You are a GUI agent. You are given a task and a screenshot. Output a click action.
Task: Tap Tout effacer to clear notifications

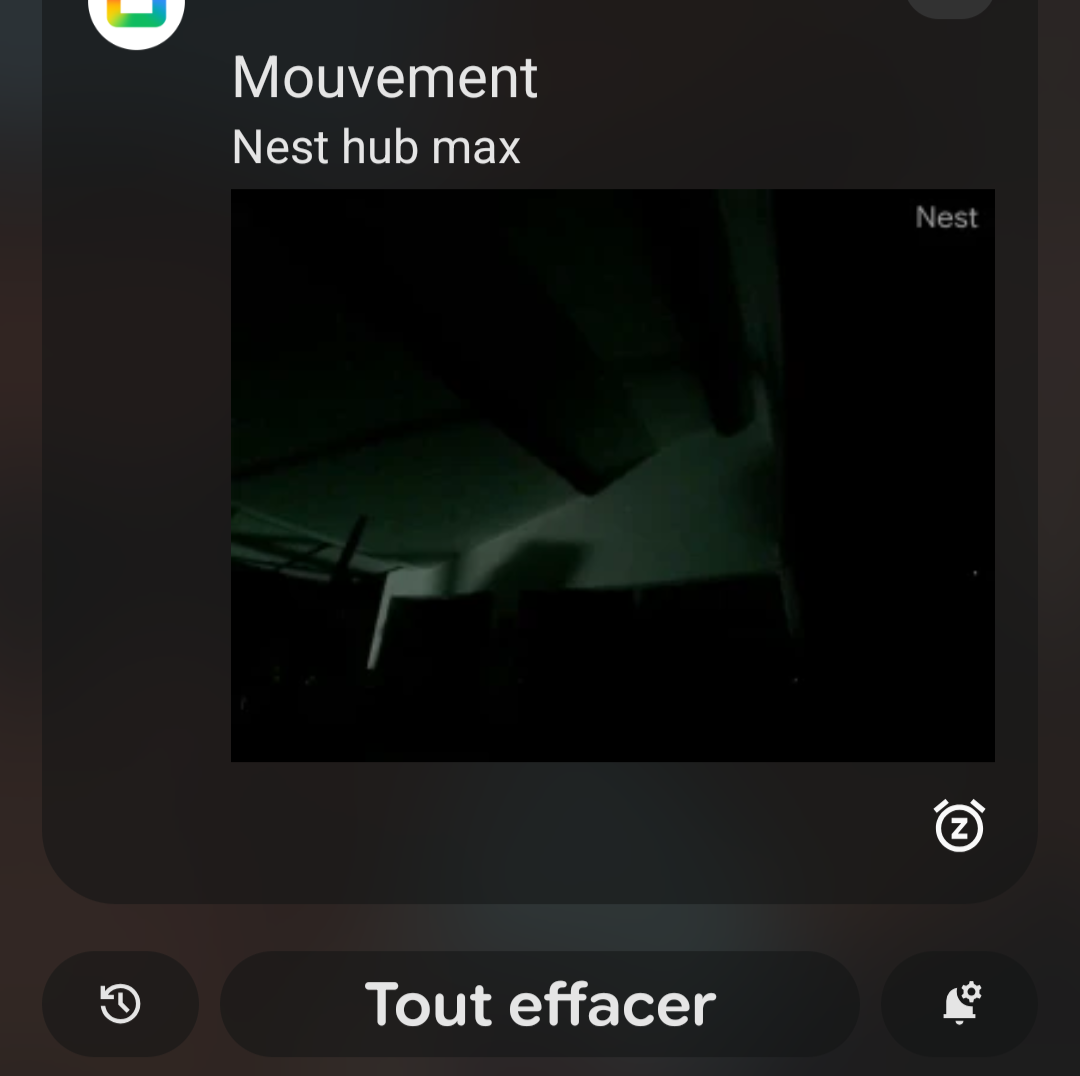(540, 1004)
